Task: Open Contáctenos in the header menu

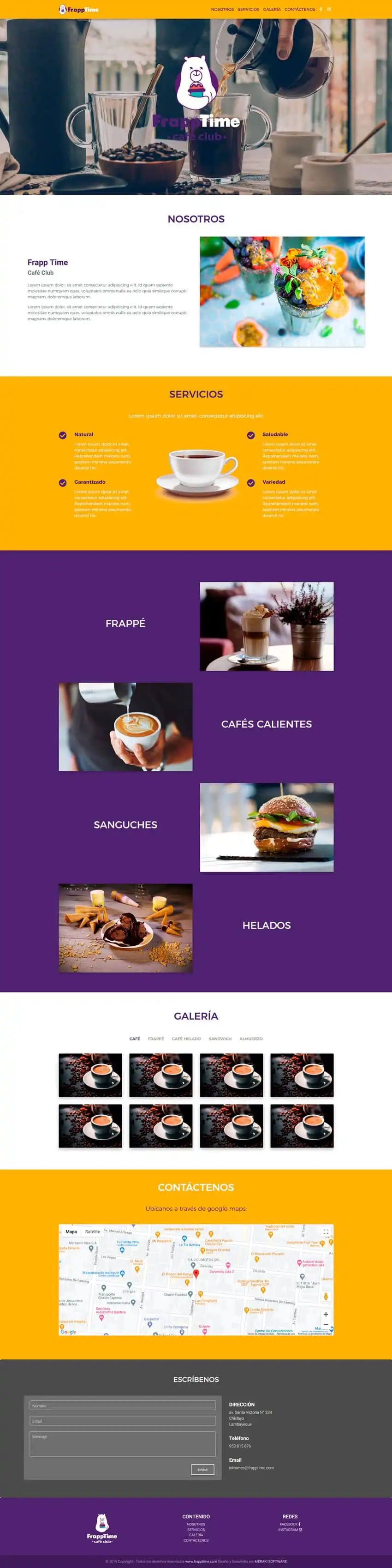Action: (300, 10)
